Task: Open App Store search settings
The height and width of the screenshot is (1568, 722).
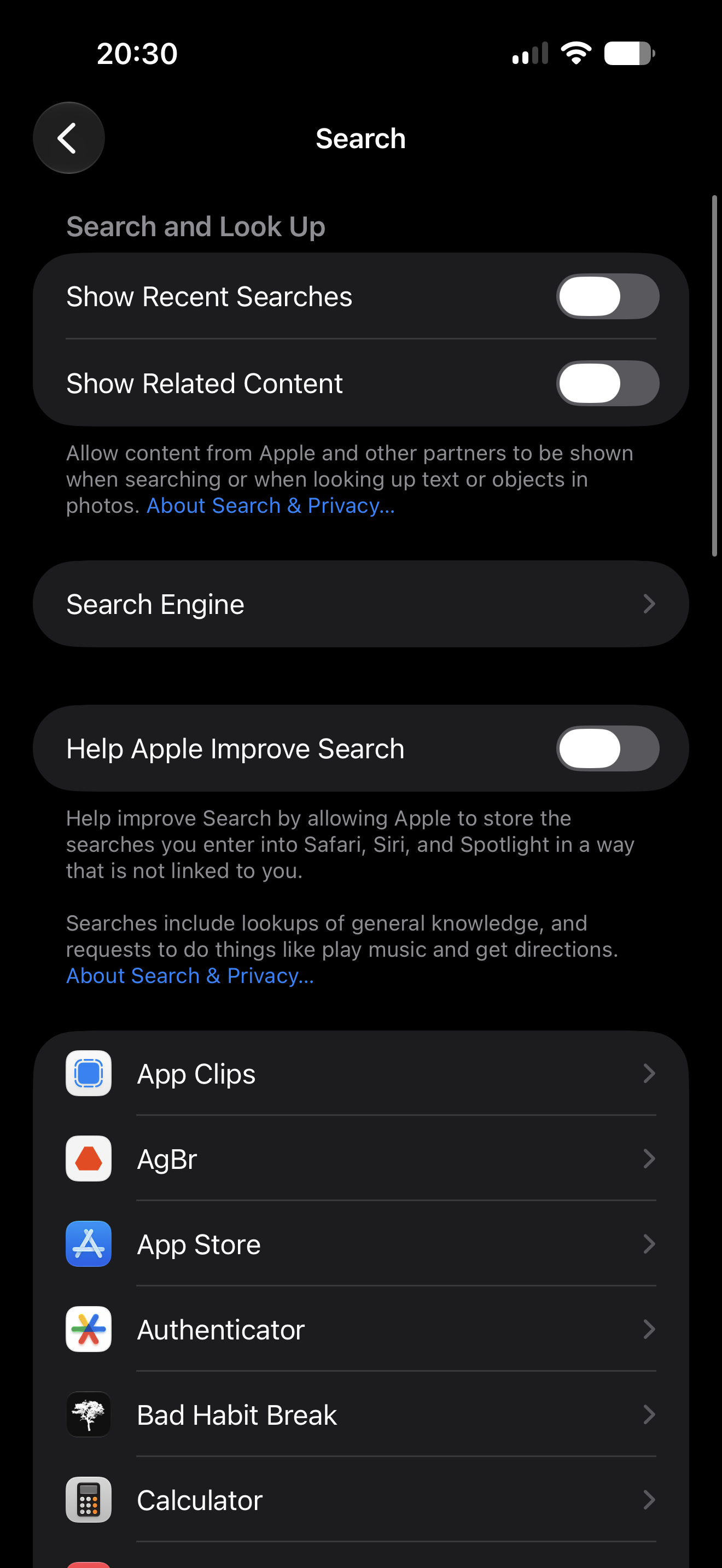Action: pyautogui.click(x=361, y=1244)
